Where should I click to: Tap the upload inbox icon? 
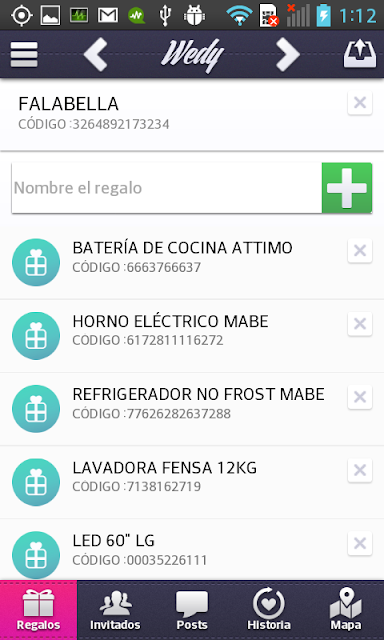tap(360, 54)
